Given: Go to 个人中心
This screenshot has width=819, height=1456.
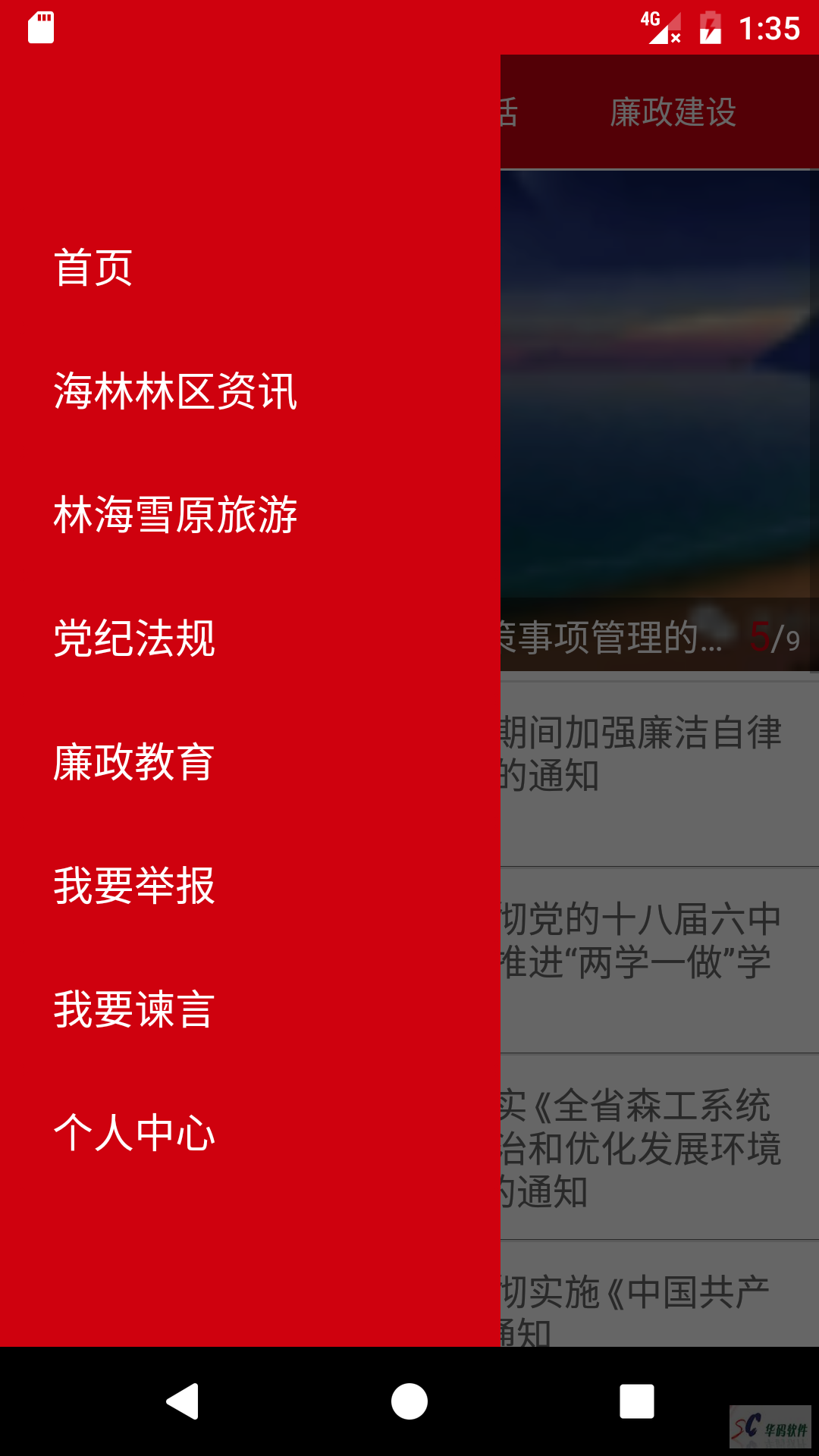Looking at the screenshot, I should tap(134, 1133).
